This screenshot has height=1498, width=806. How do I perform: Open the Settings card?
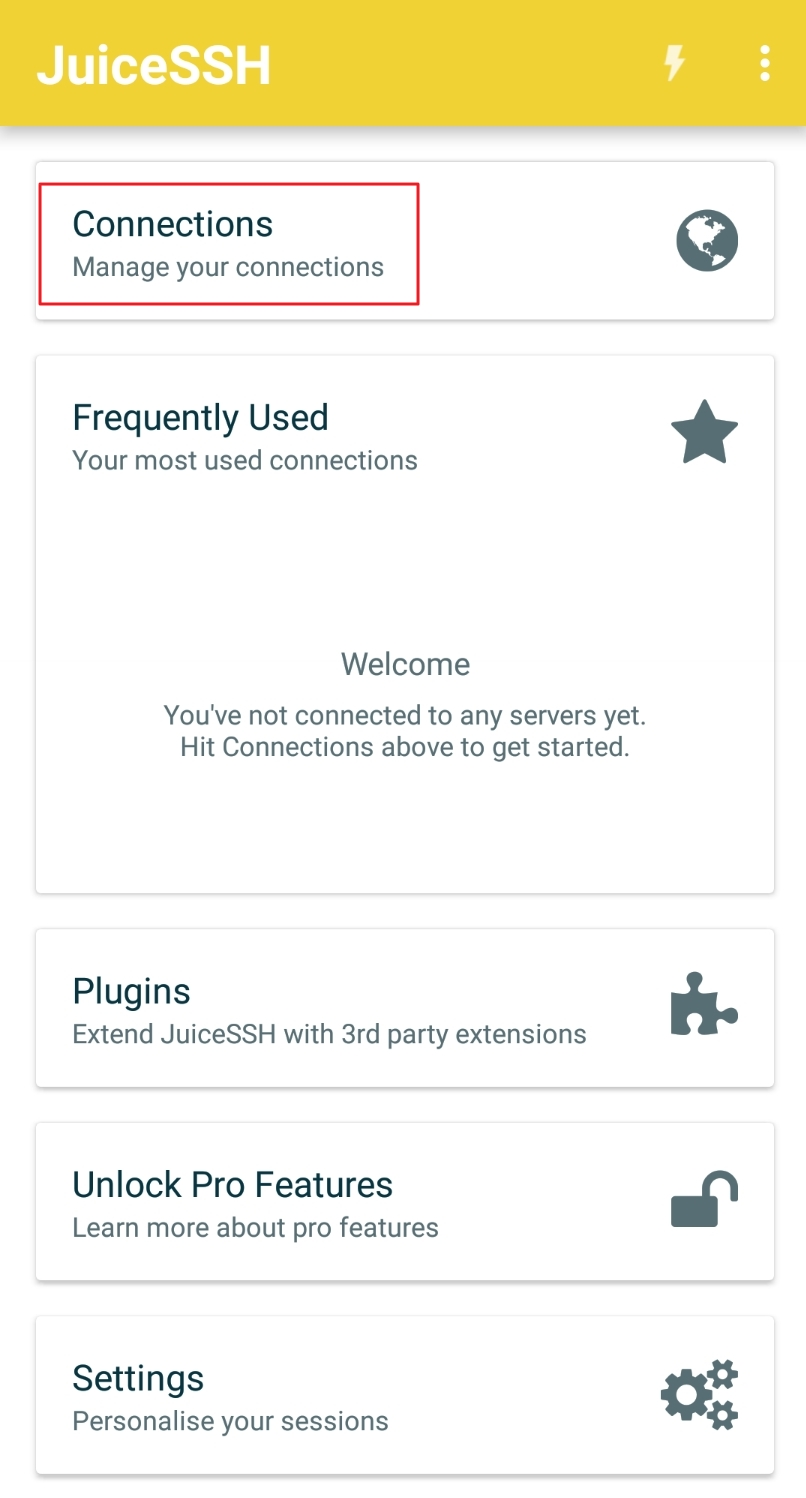coord(405,1395)
